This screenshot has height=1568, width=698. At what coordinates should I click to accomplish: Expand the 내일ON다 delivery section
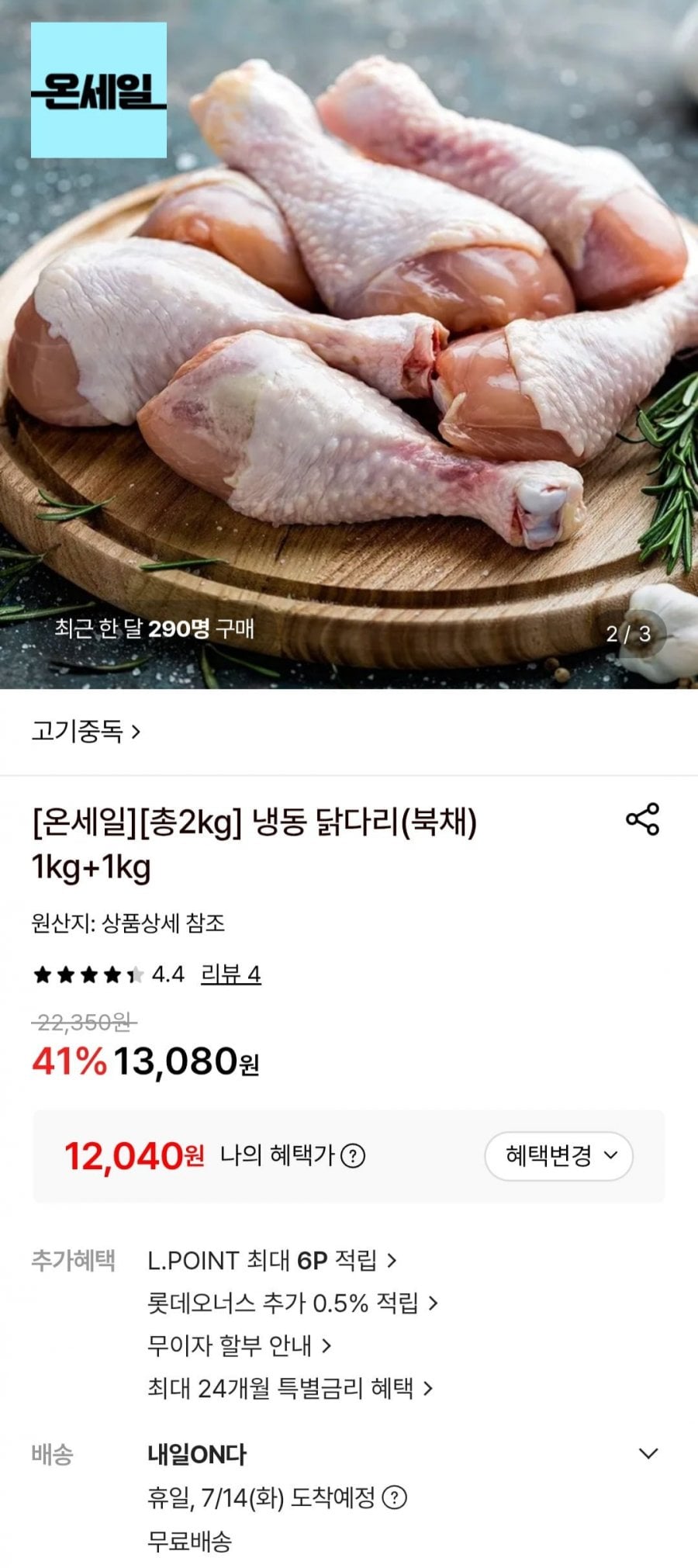648,1453
